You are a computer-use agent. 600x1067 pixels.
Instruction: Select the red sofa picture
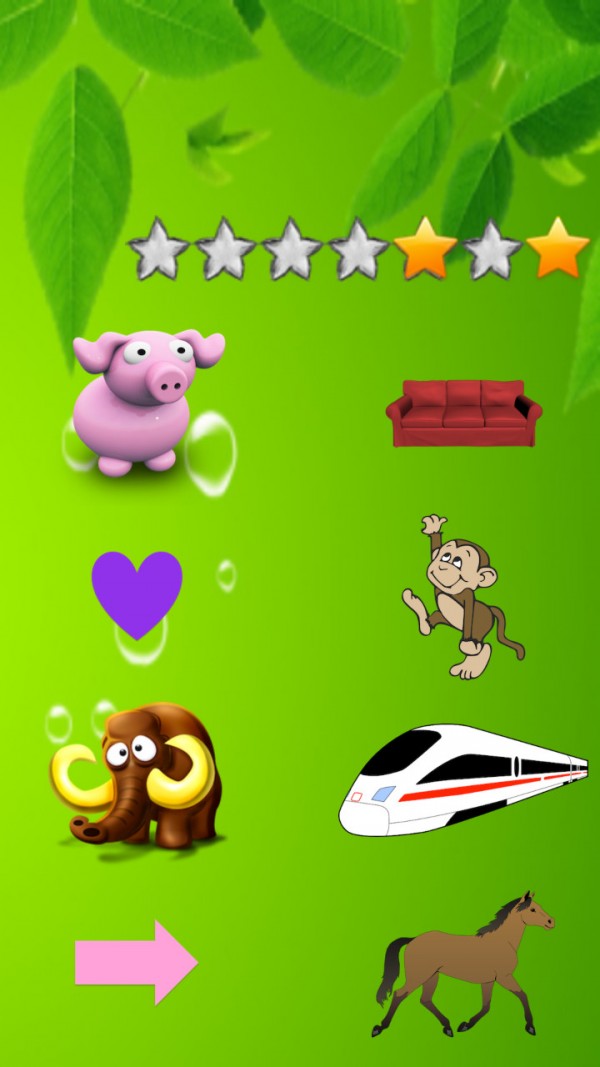464,412
